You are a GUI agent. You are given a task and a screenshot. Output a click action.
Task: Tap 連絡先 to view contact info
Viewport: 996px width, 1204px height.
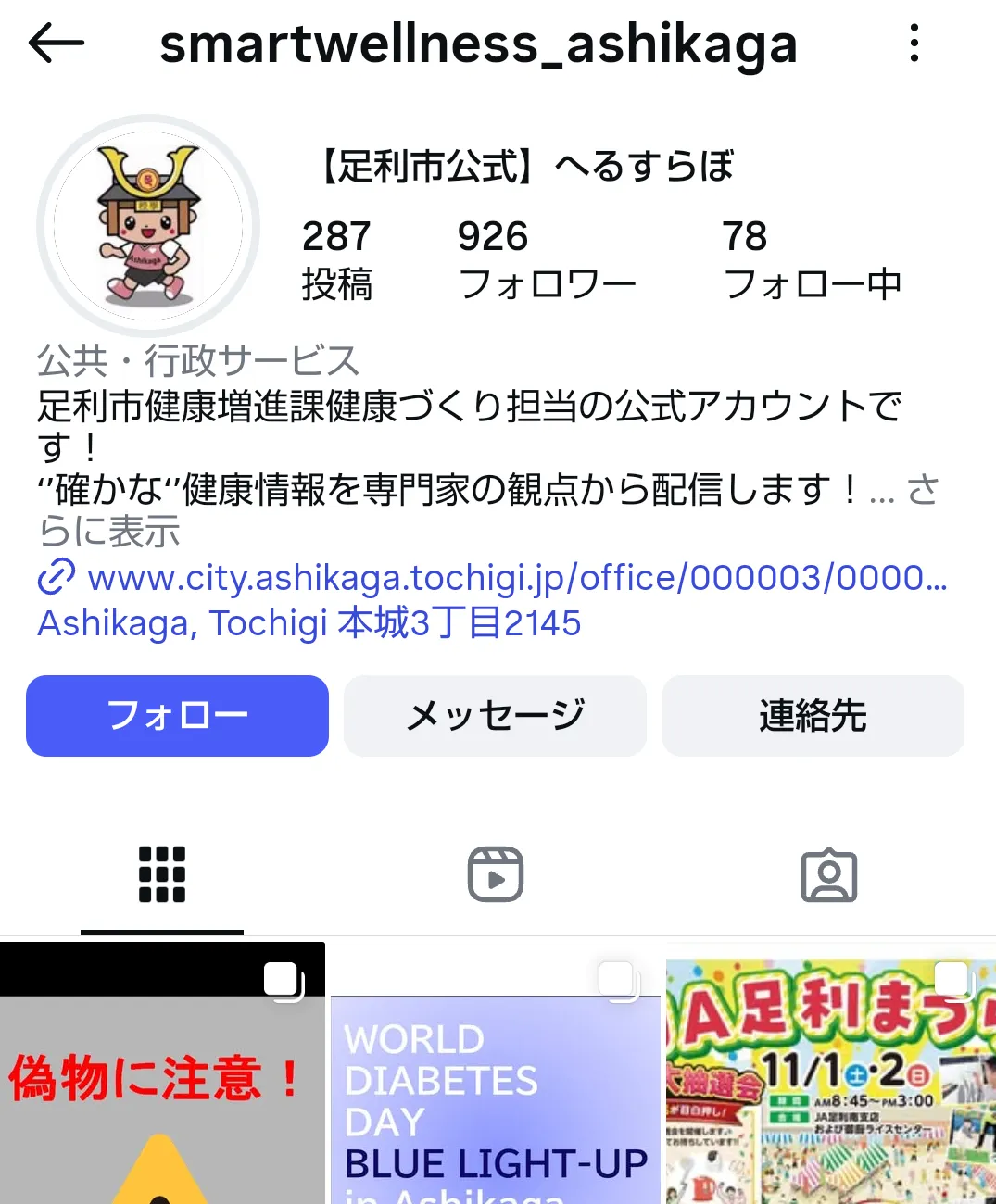[813, 715]
